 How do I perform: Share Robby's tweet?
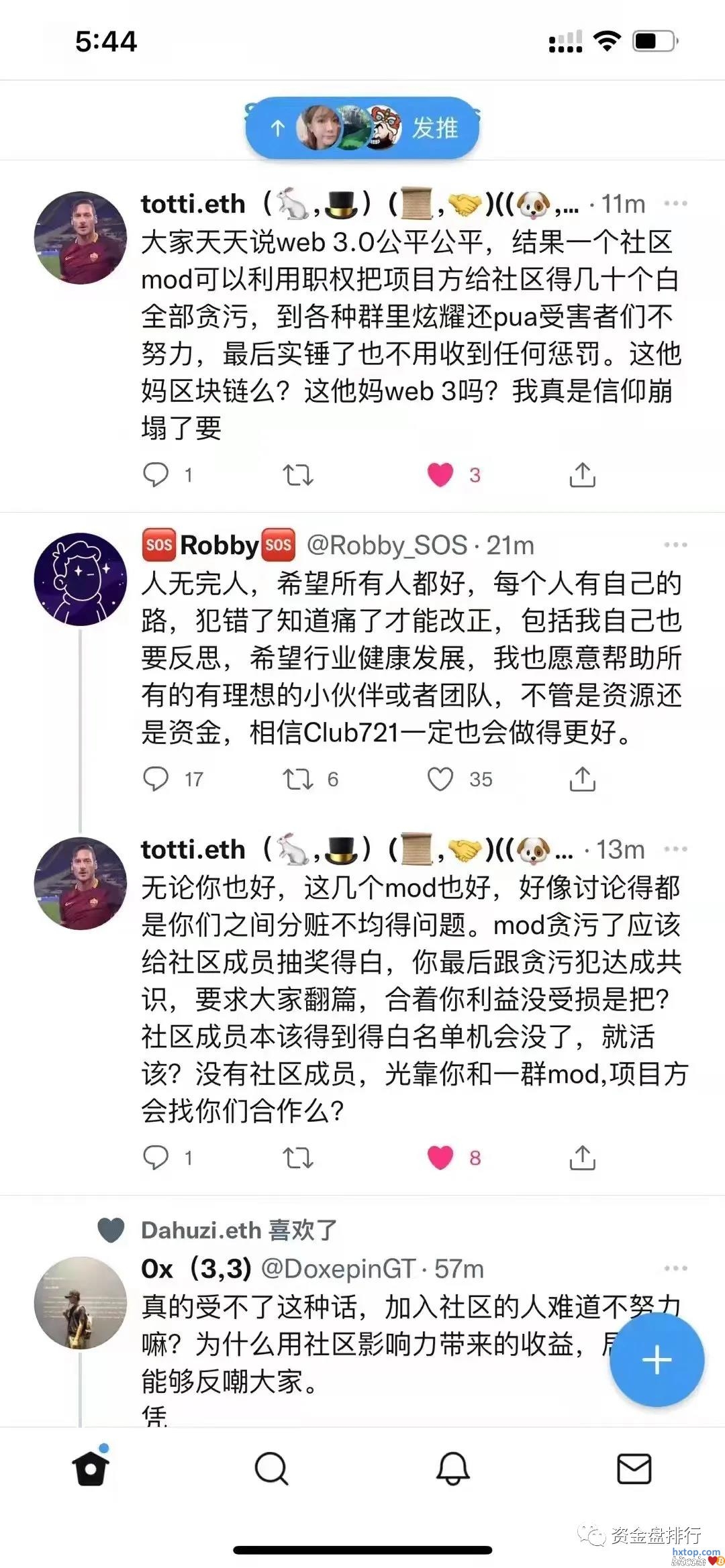(x=582, y=779)
